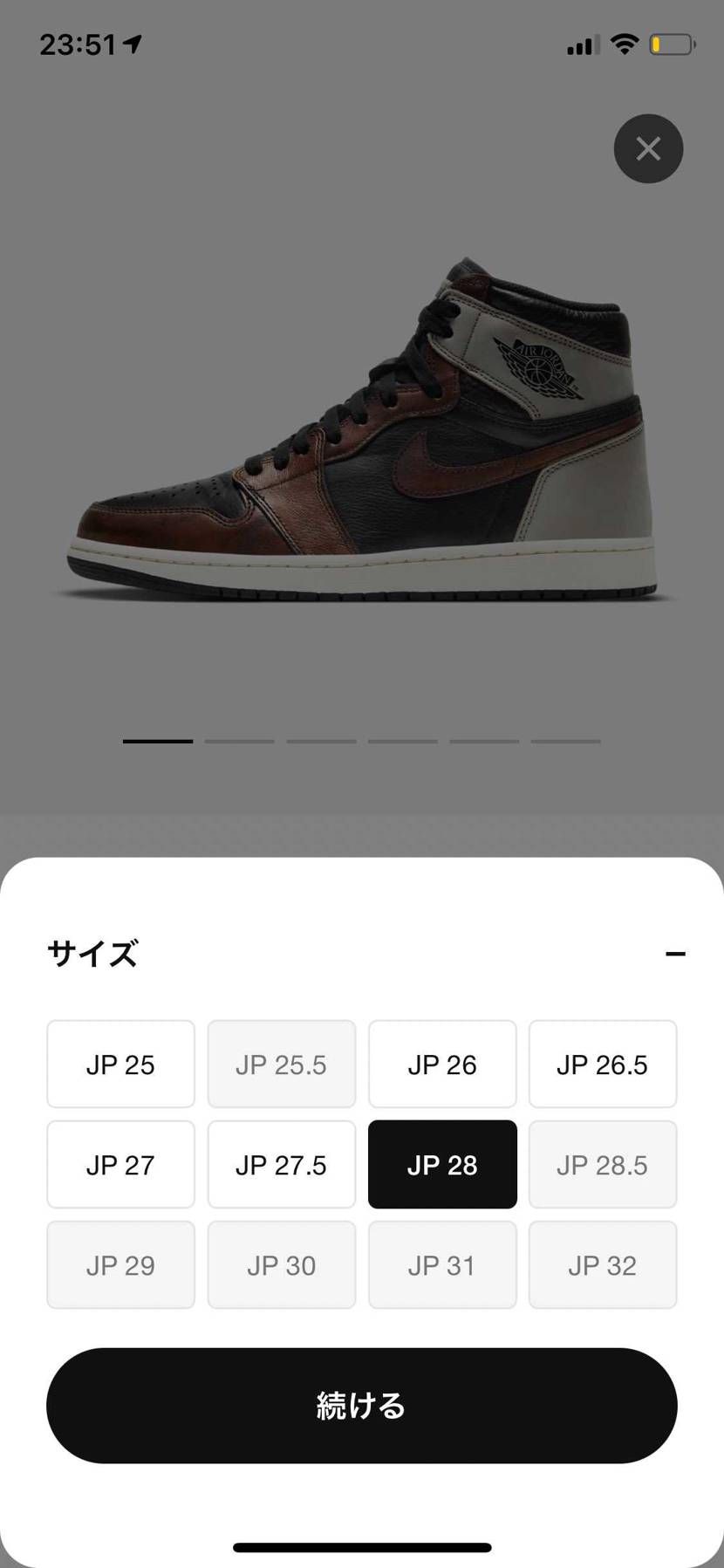724x1568 pixels.
Task: Select the largest size JP 32
Action: click(x=603, y=1264)
